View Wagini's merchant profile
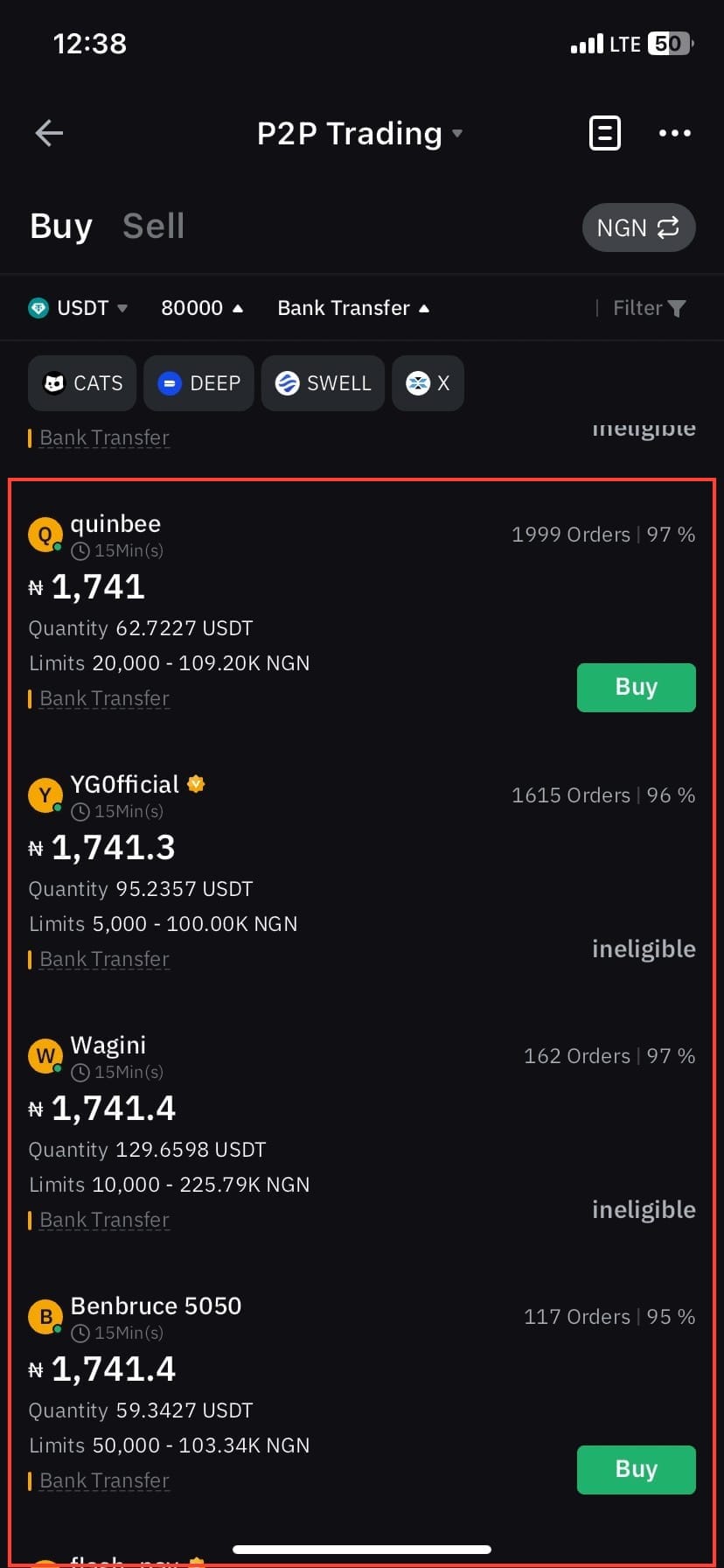This screenshot has height=1568, width=724. point(107,1046)
